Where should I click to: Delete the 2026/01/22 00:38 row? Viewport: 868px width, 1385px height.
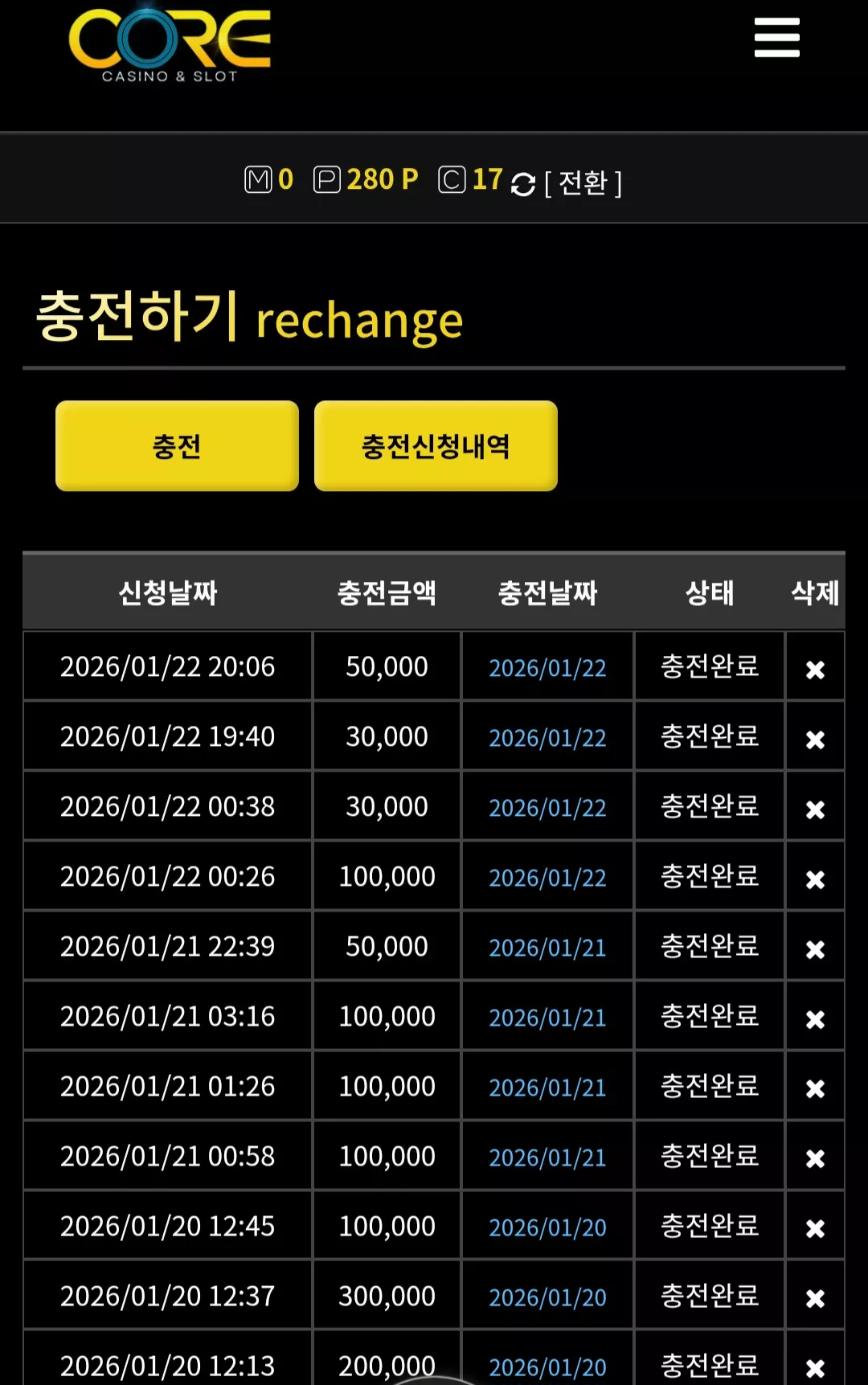[815, 809]
